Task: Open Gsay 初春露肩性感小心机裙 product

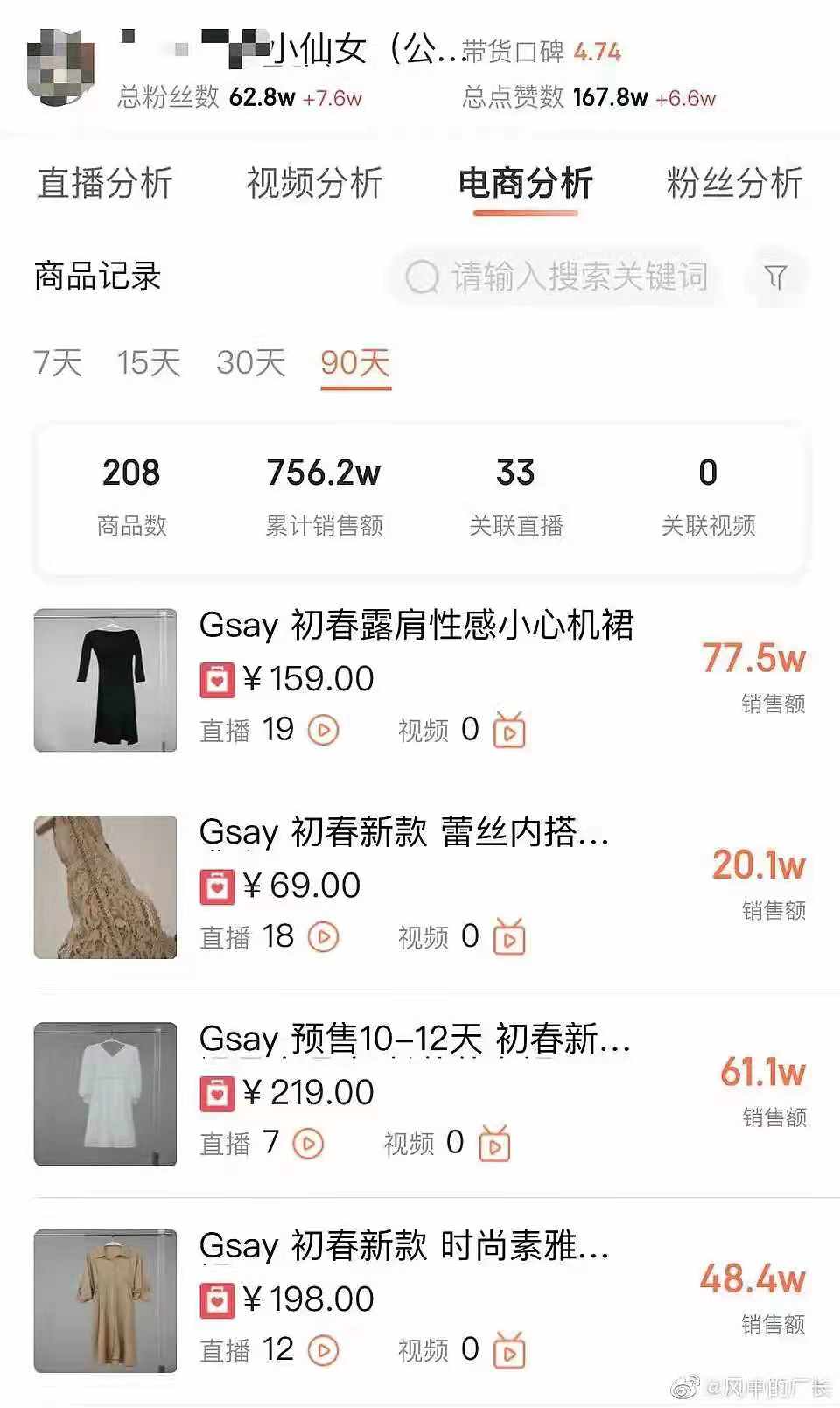Action: [x=416, y=626]
